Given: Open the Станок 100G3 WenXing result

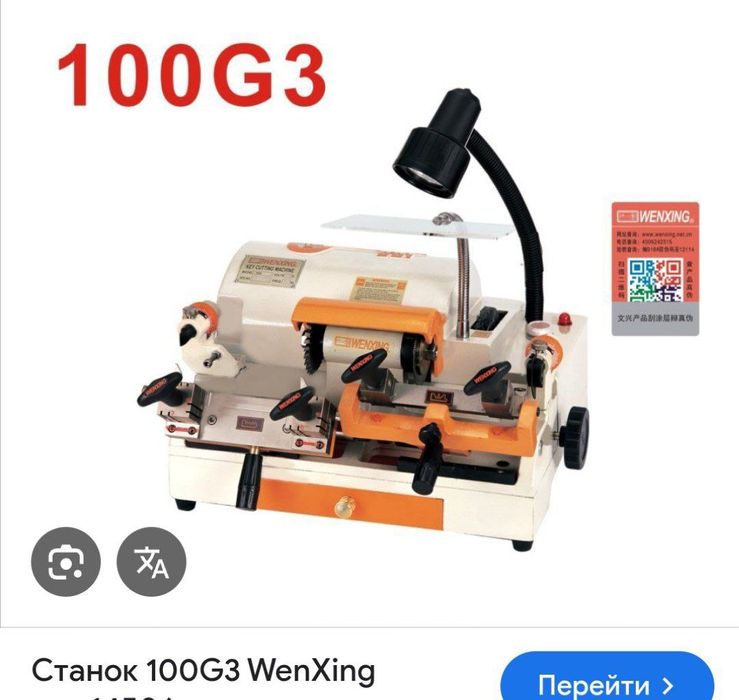Looking at the screenshot, I should pyautogui.click(x=204, y=669).
